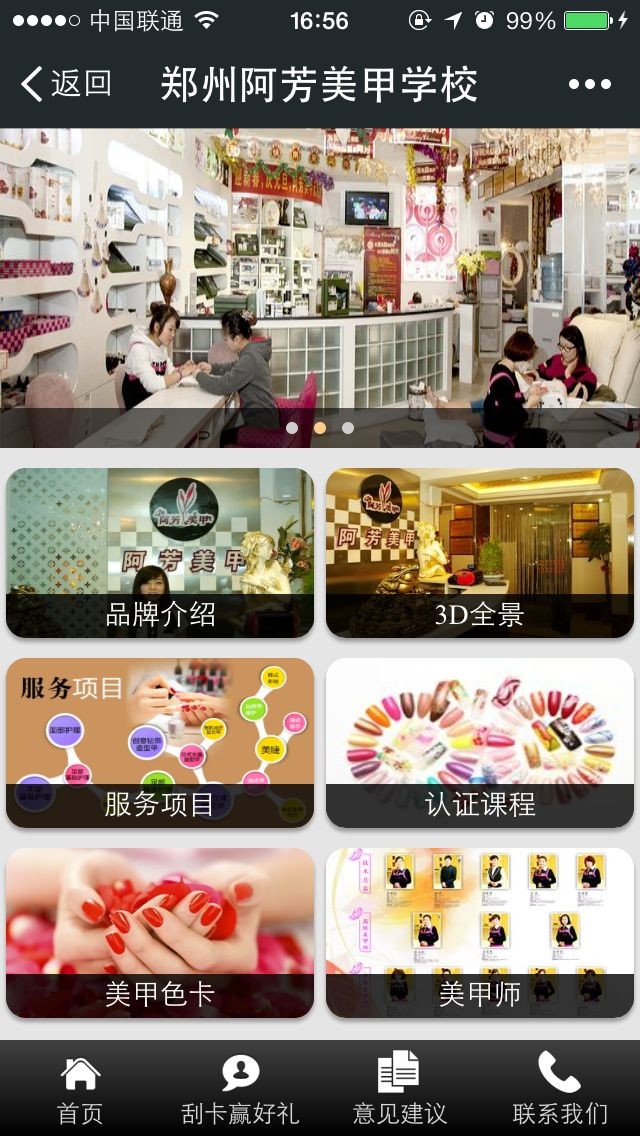
Task: Switch to the 首页 tab
Action: point(80,1088)
